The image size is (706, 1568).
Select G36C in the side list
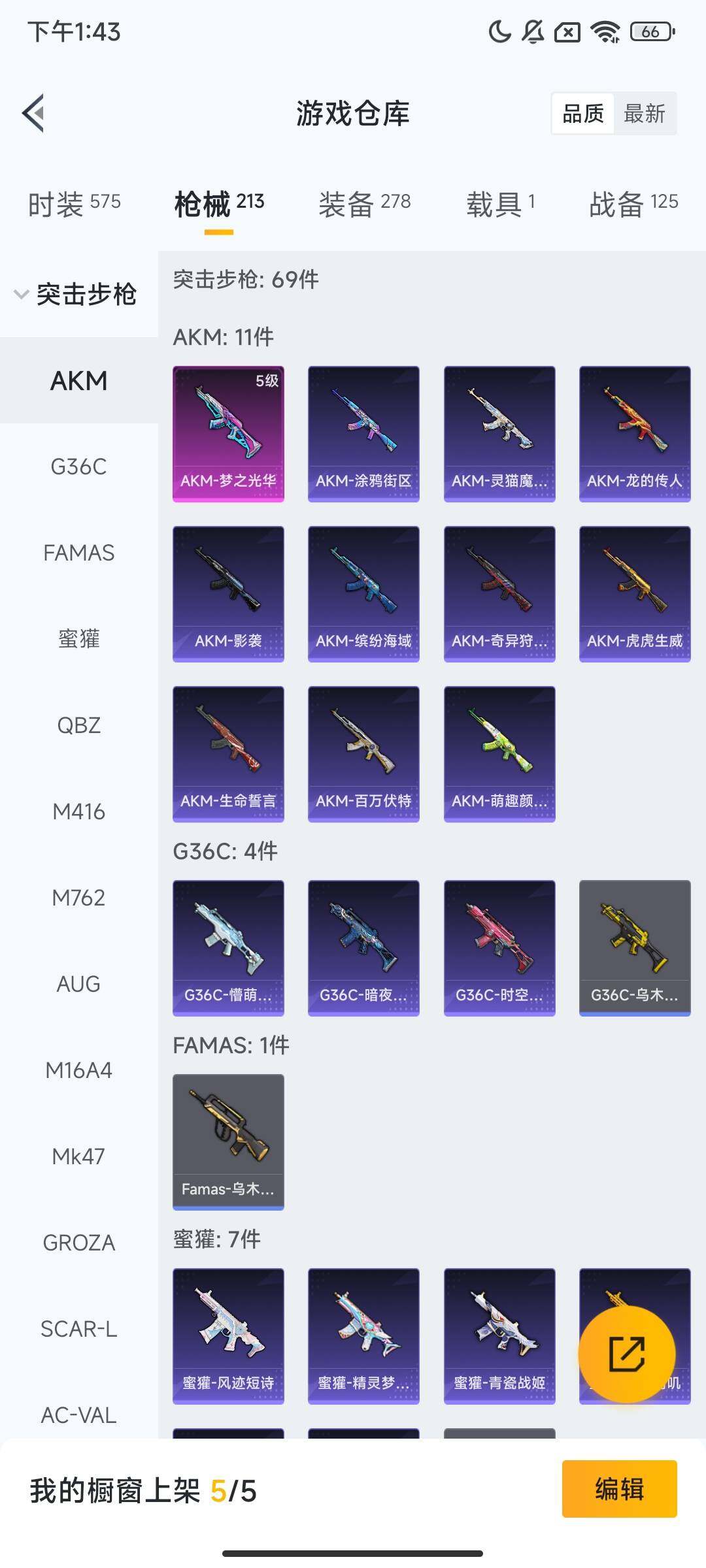tap(78, 466)
